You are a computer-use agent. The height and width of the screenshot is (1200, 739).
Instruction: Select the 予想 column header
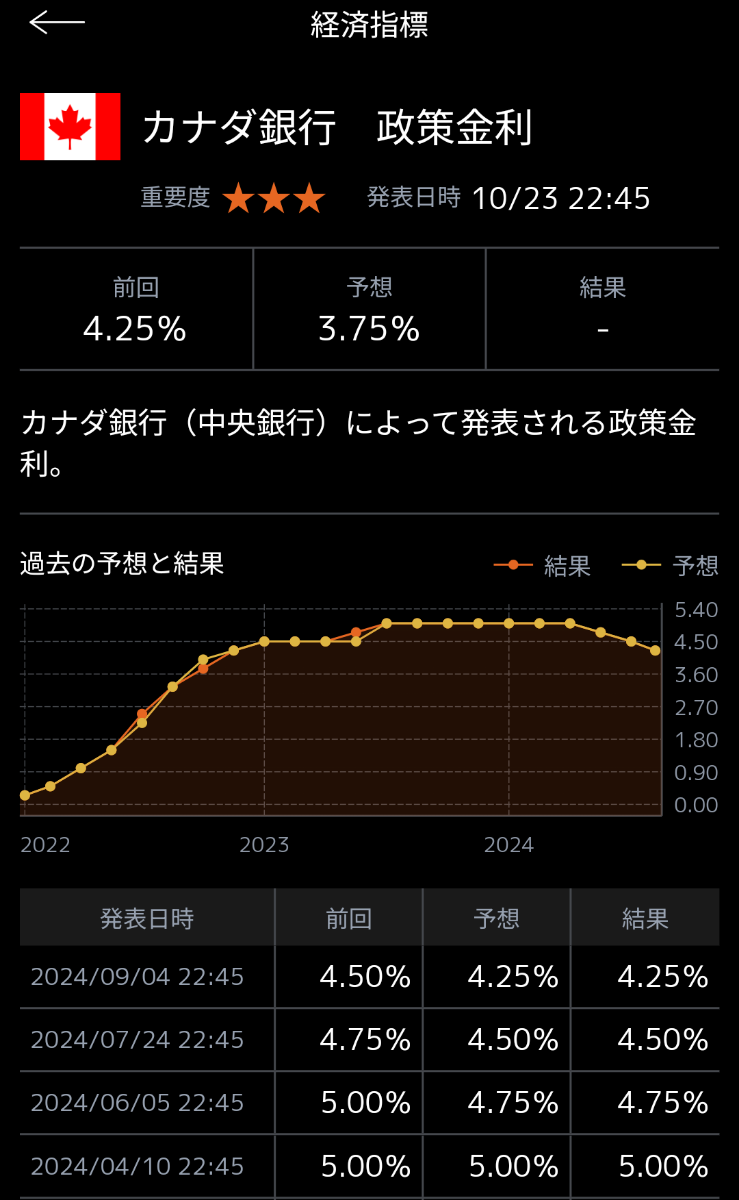(497, 917)
